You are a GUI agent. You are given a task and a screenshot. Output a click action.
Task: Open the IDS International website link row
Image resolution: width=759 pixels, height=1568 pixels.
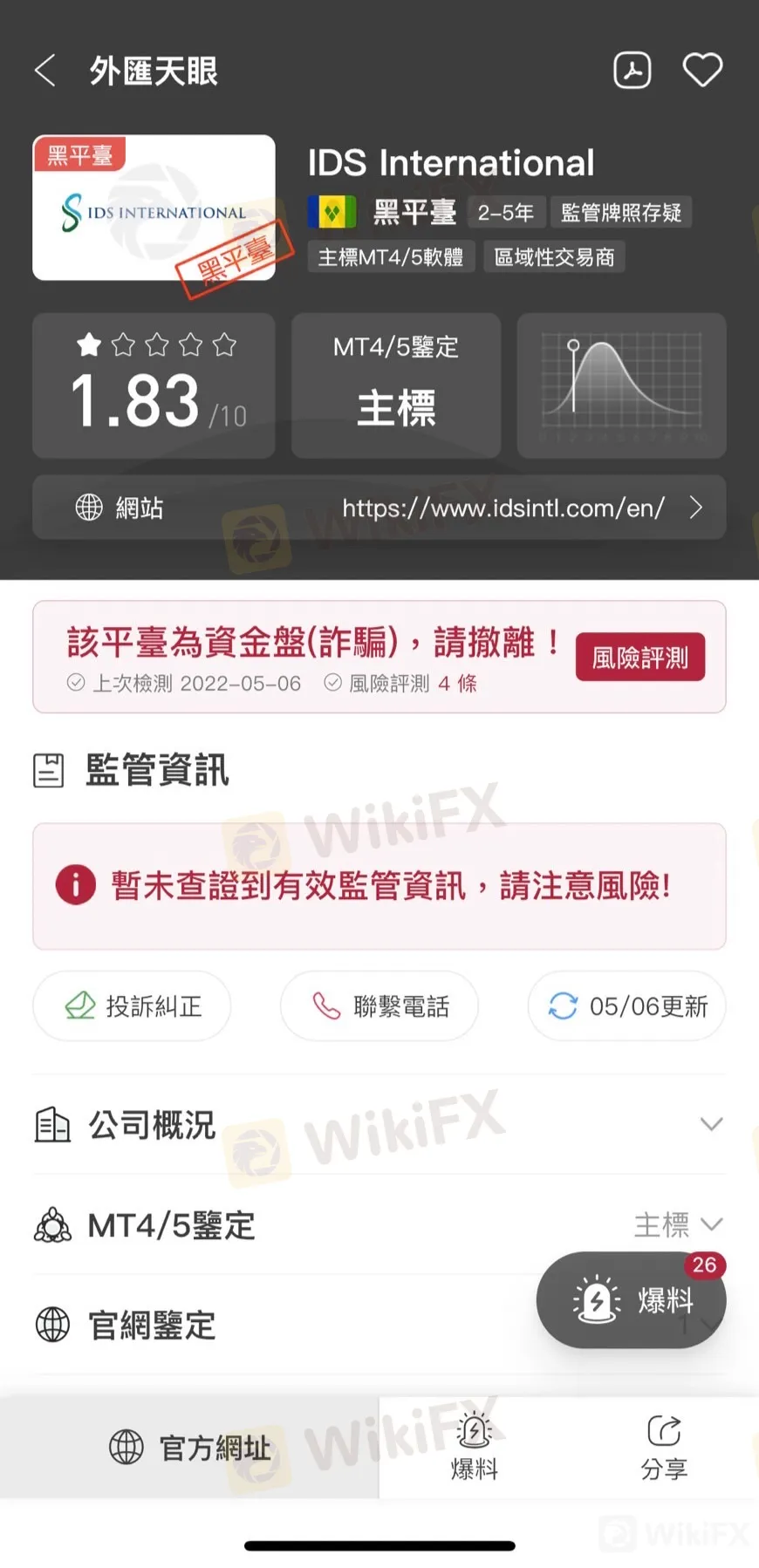(379, 508)
